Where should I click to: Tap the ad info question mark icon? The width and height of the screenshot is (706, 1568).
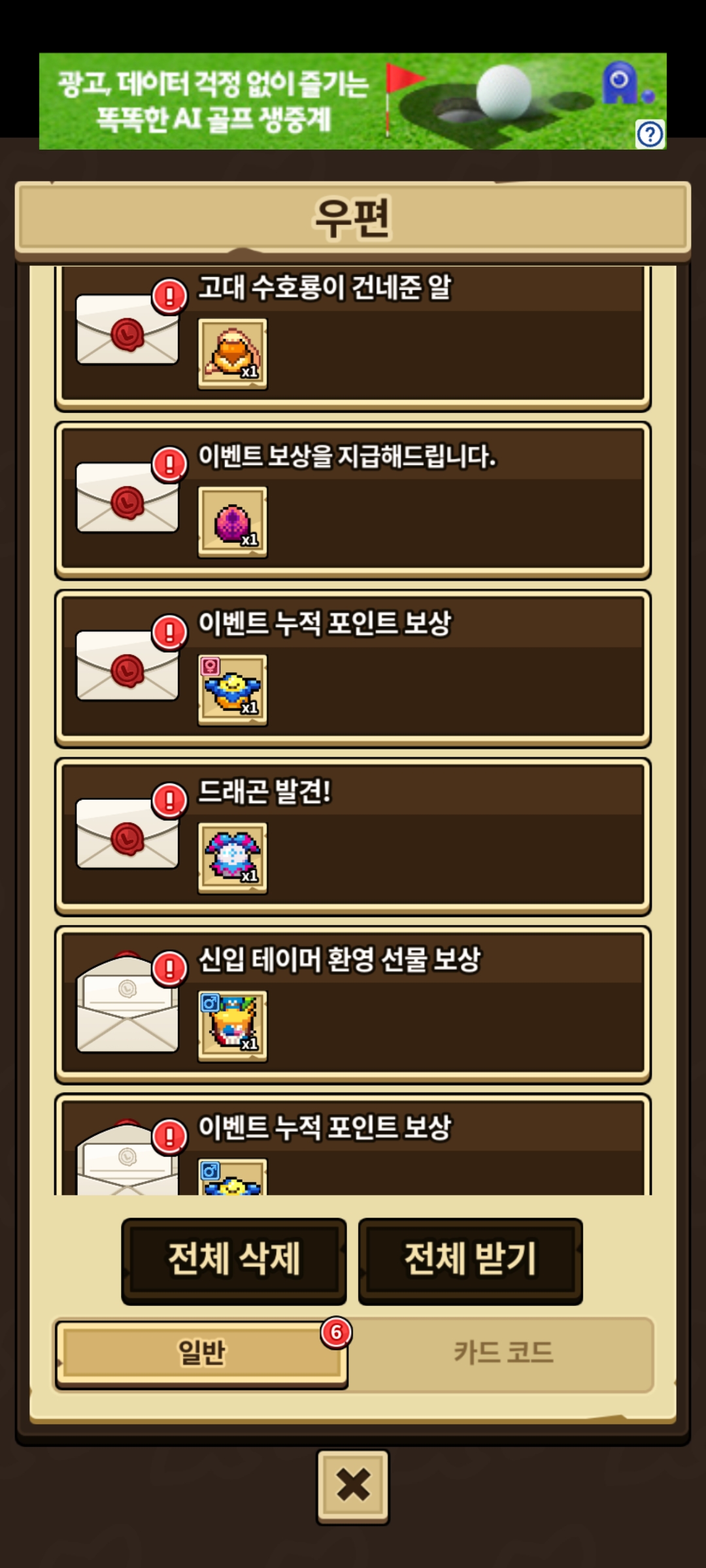coord(650,135)
